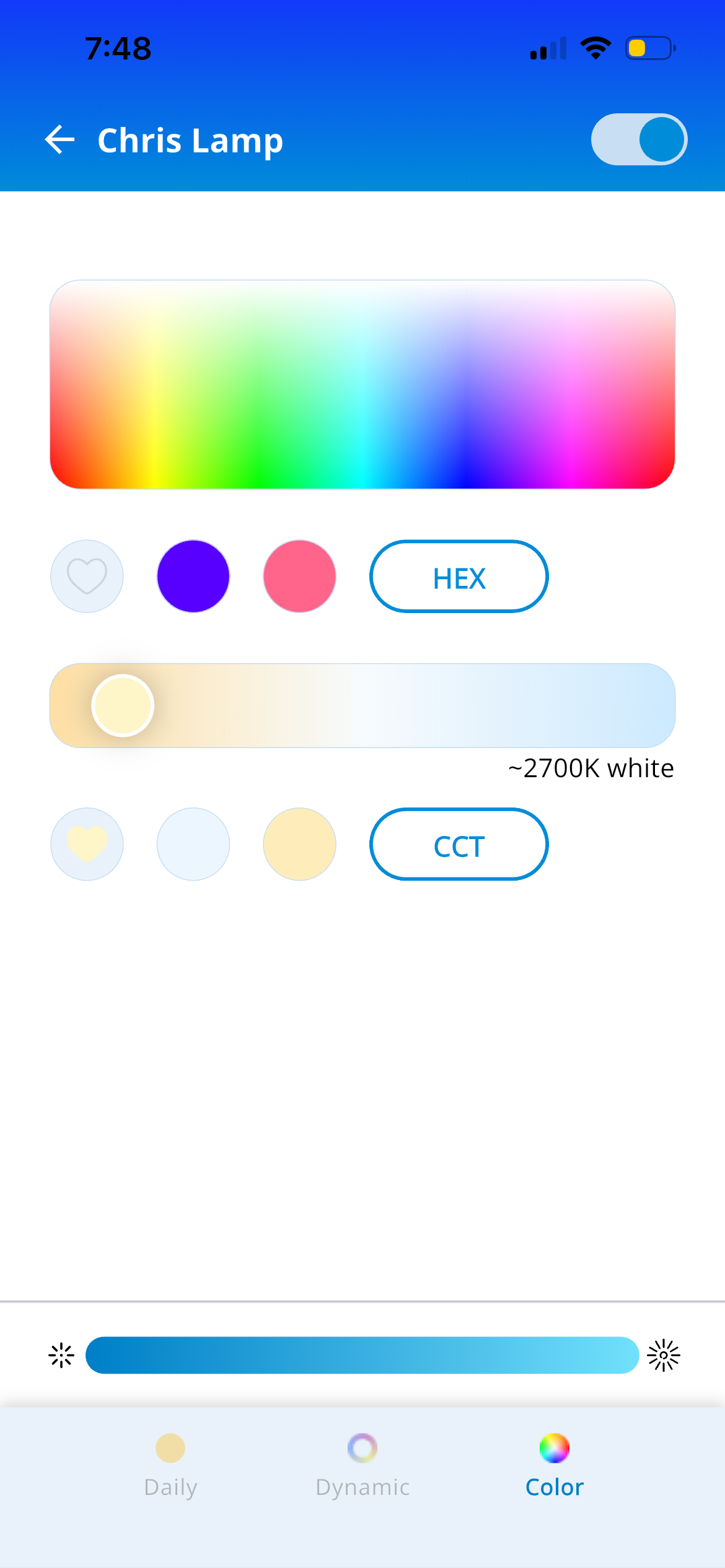Open the HEX color entry
This screenshot has height=1568, width=725.
(x=459, y=577)
